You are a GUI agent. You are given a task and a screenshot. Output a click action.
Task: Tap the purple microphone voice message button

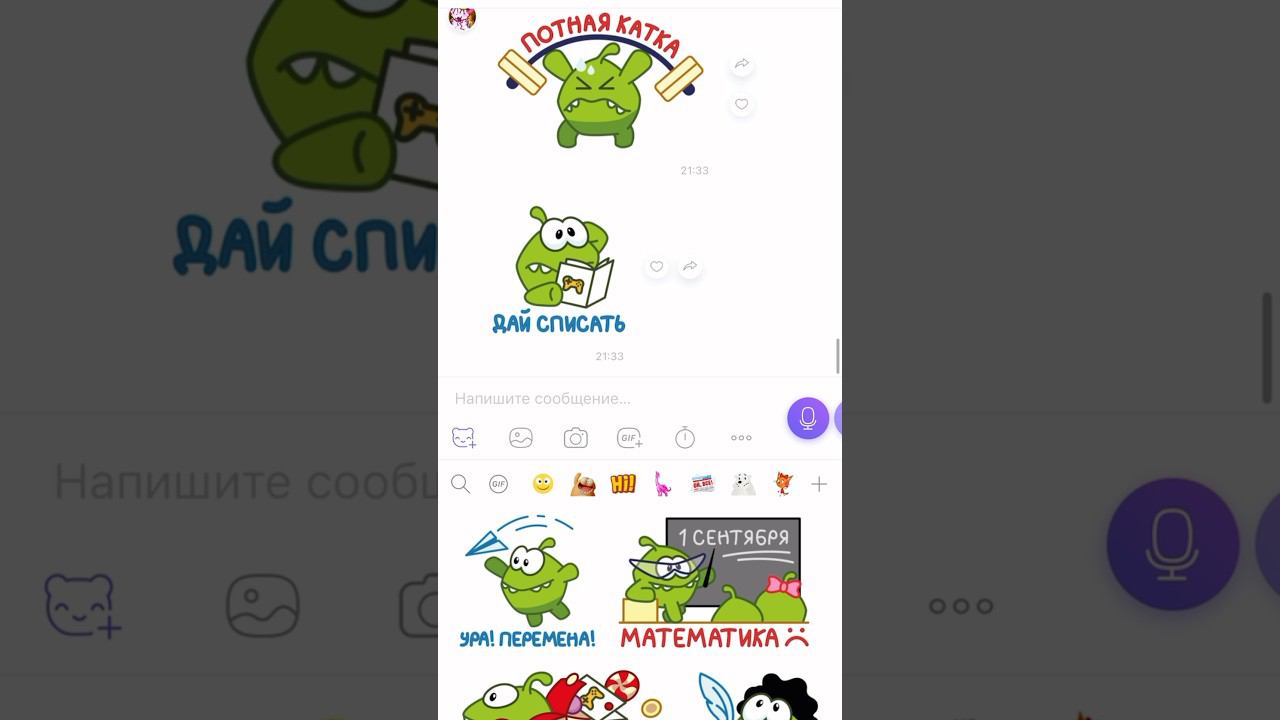pyautogui.click(x=808, y=418)
